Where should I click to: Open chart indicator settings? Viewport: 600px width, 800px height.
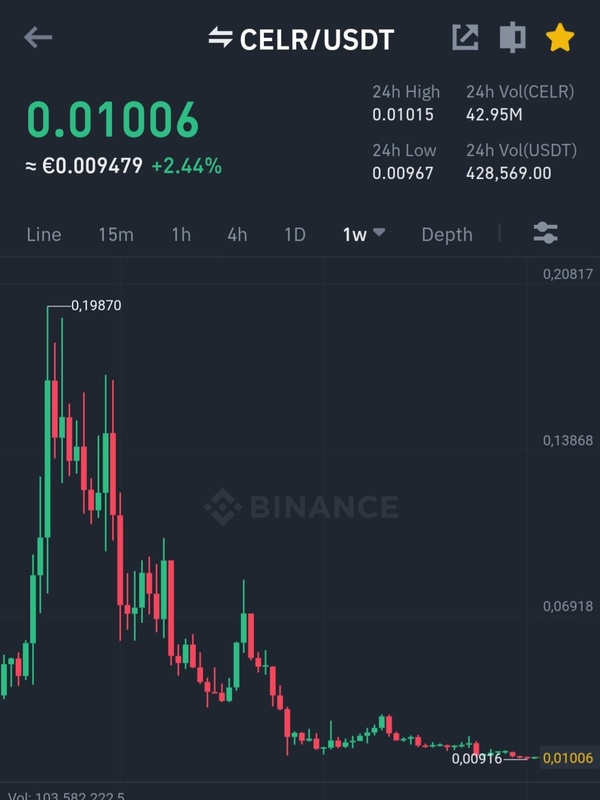pyautogui.click(x=545, y=234)
